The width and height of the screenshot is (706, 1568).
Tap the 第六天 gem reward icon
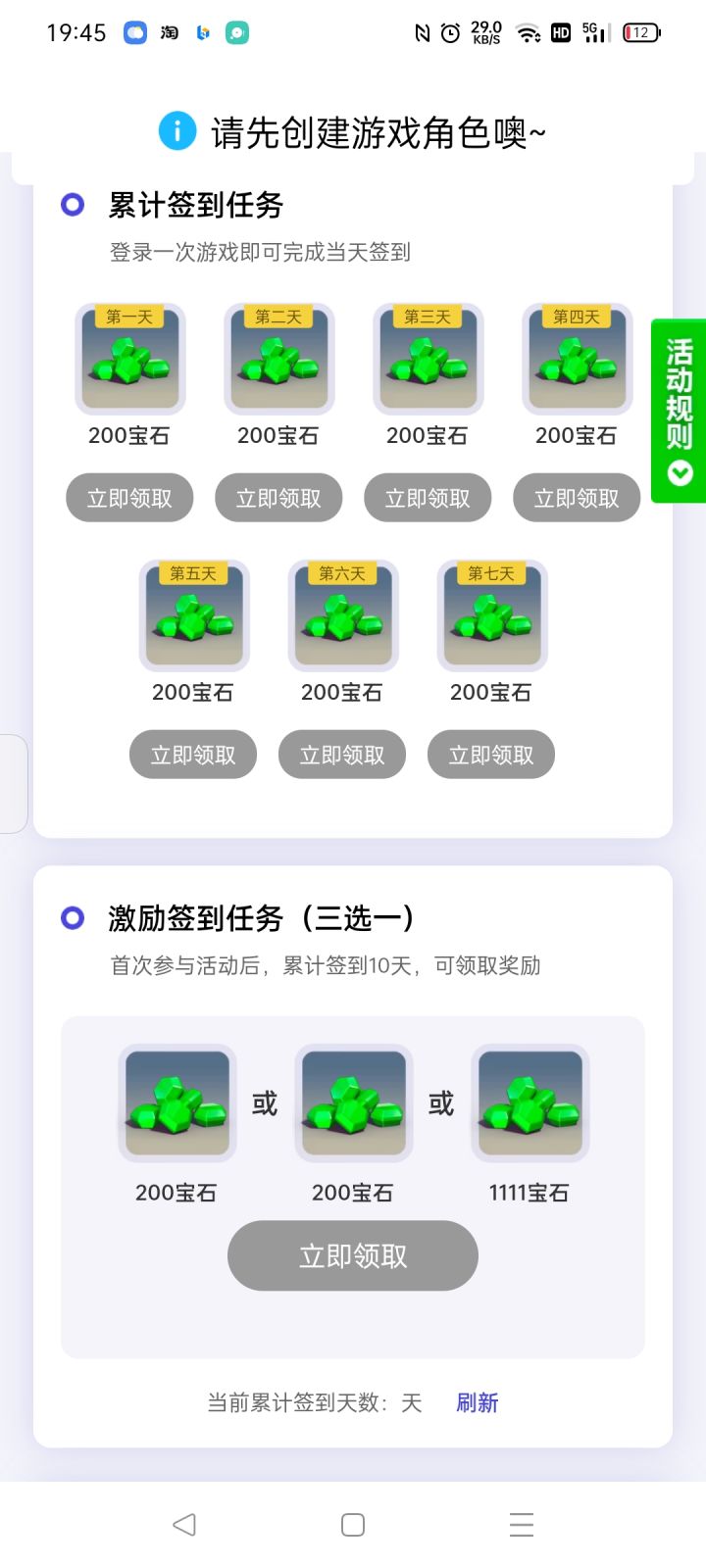click(x=342, y=617)
